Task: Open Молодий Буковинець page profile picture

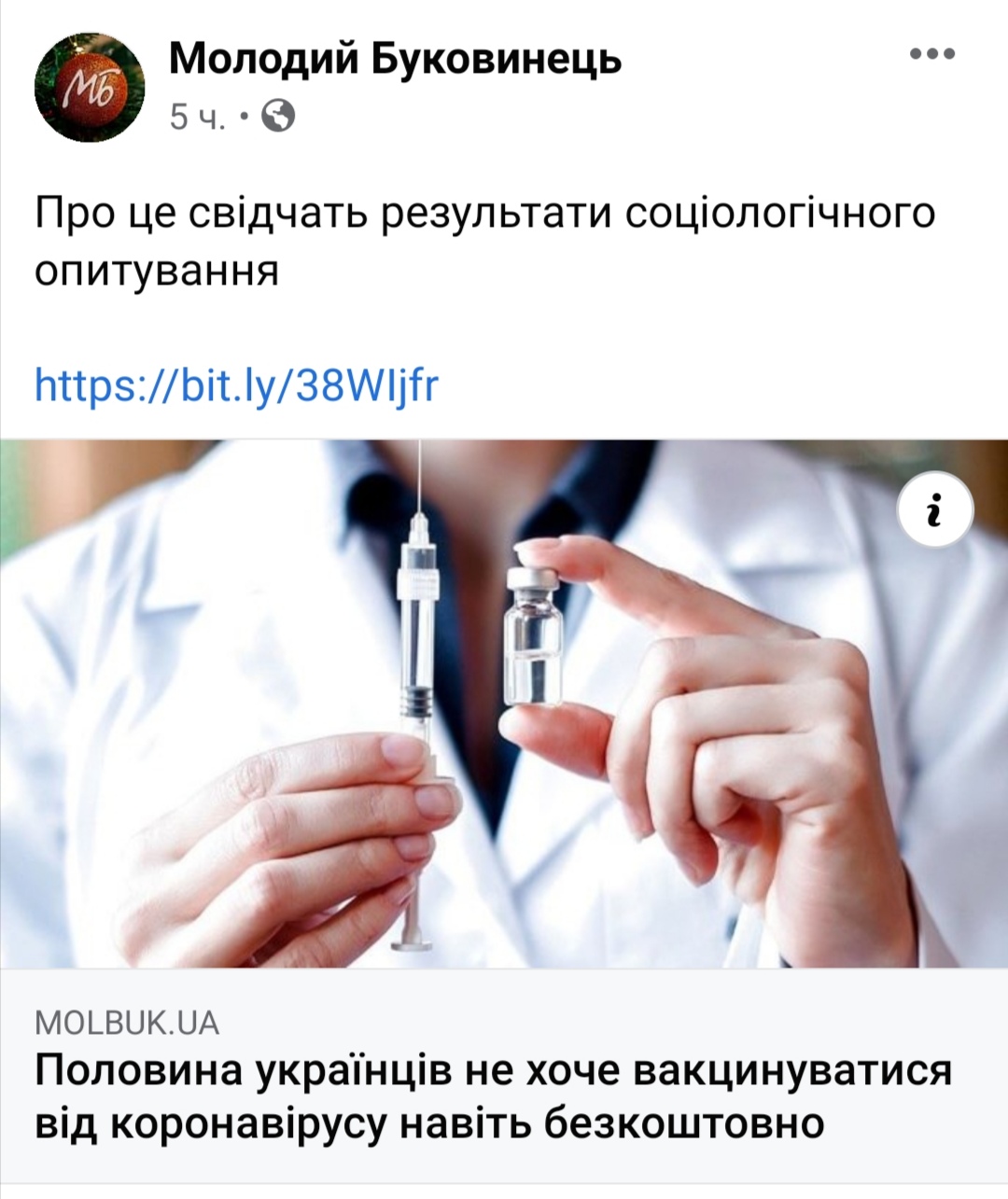Action: pyautogui.click(x=88, y=88)
